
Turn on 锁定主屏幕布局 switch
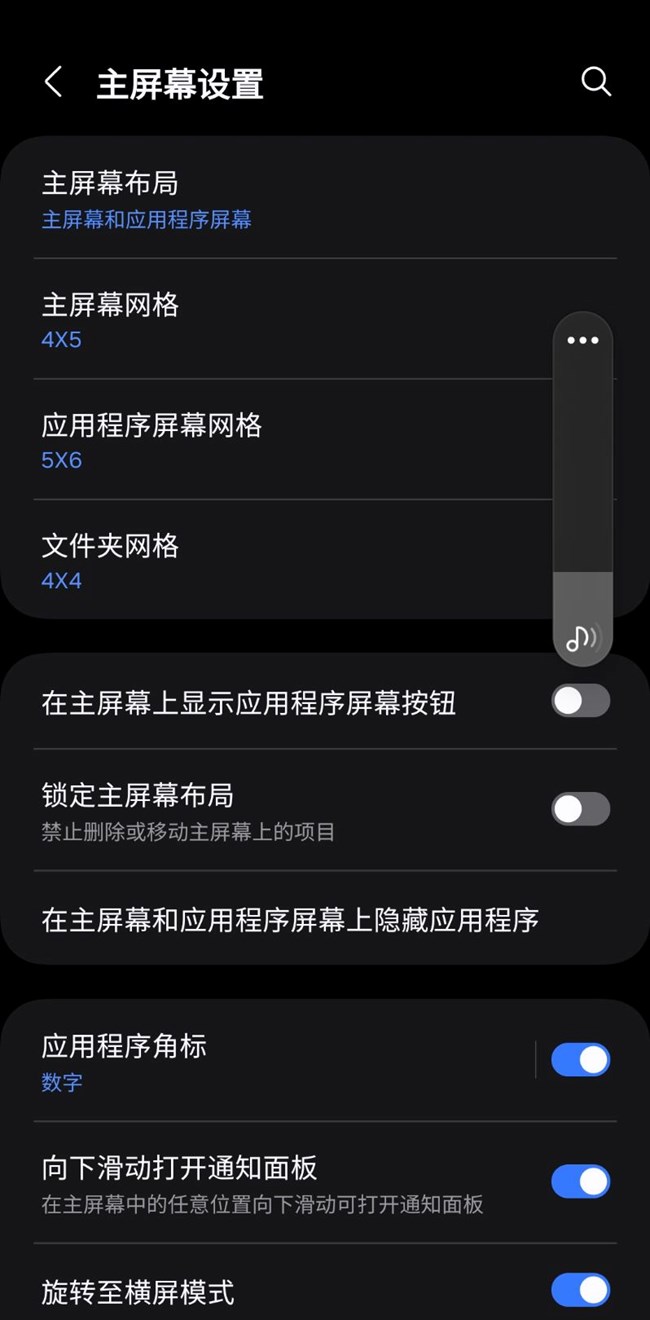[581, 809]
